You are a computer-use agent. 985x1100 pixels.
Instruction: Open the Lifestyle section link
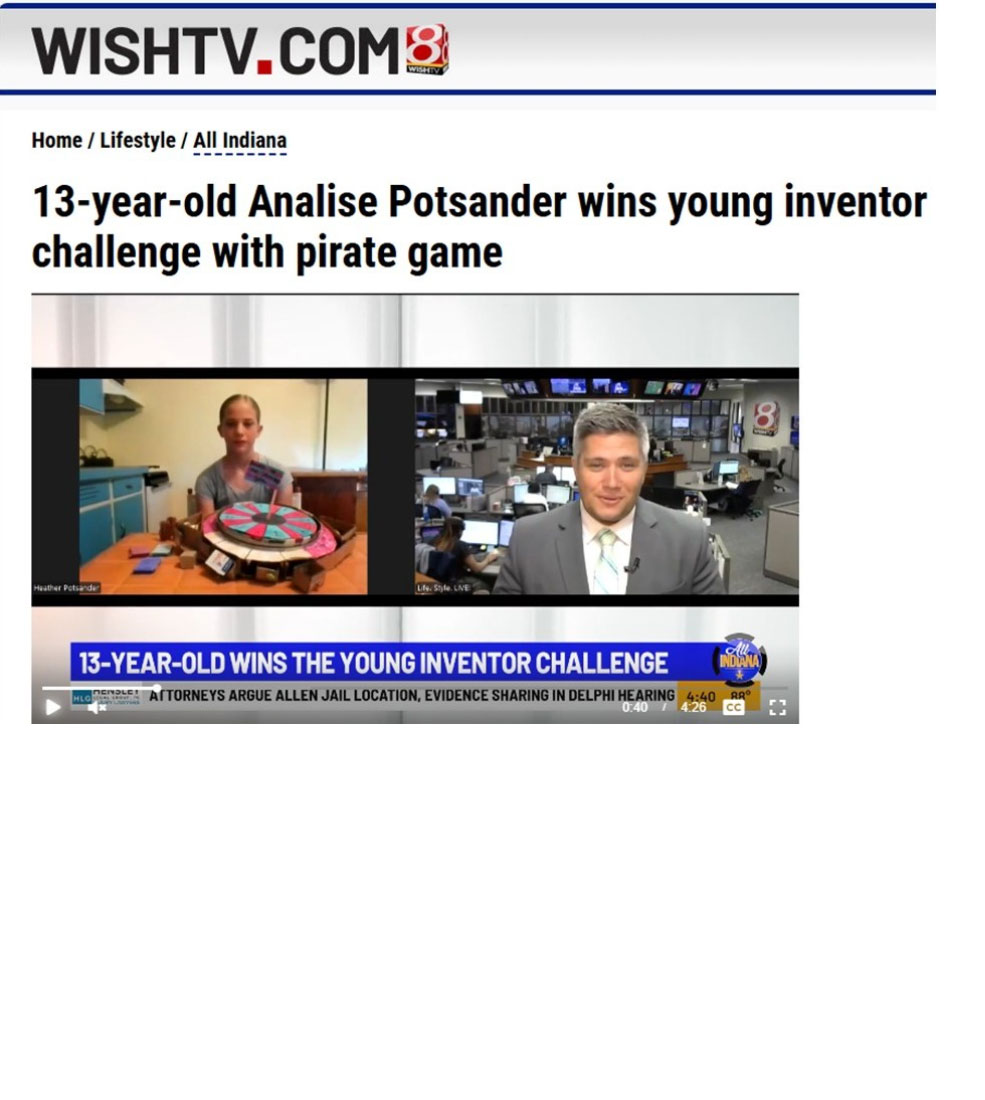tap(137, 141)
